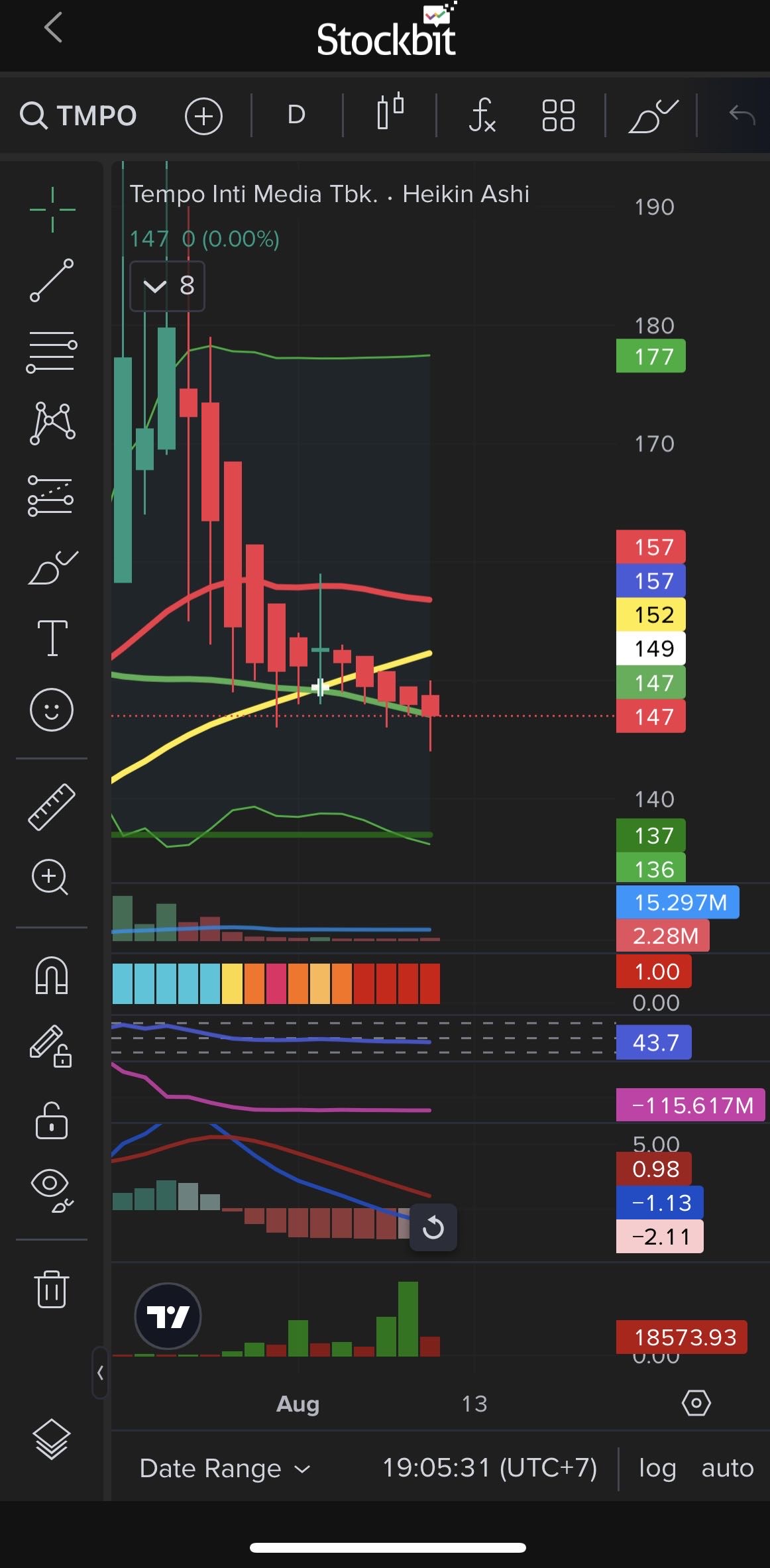Open the Date Range dropdown
The height and width of the screenshot is (1568, 770).
click(x=225, y=1469)
